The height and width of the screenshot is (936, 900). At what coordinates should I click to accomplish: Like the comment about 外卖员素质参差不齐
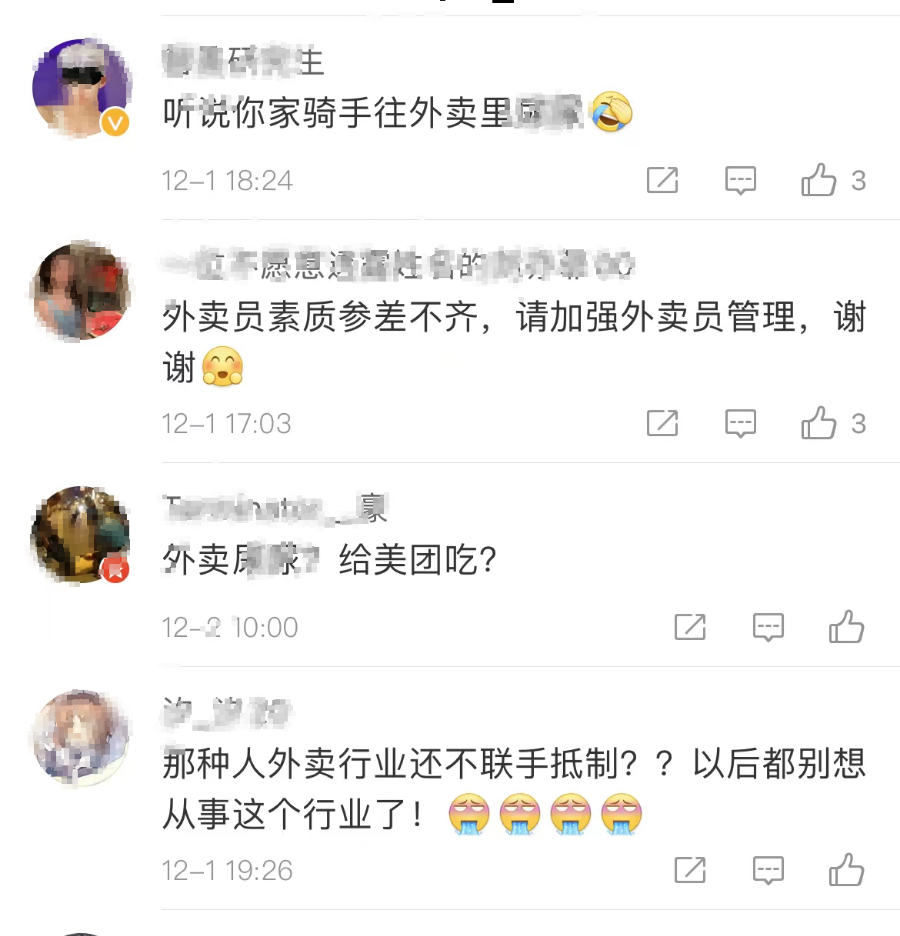819,424
